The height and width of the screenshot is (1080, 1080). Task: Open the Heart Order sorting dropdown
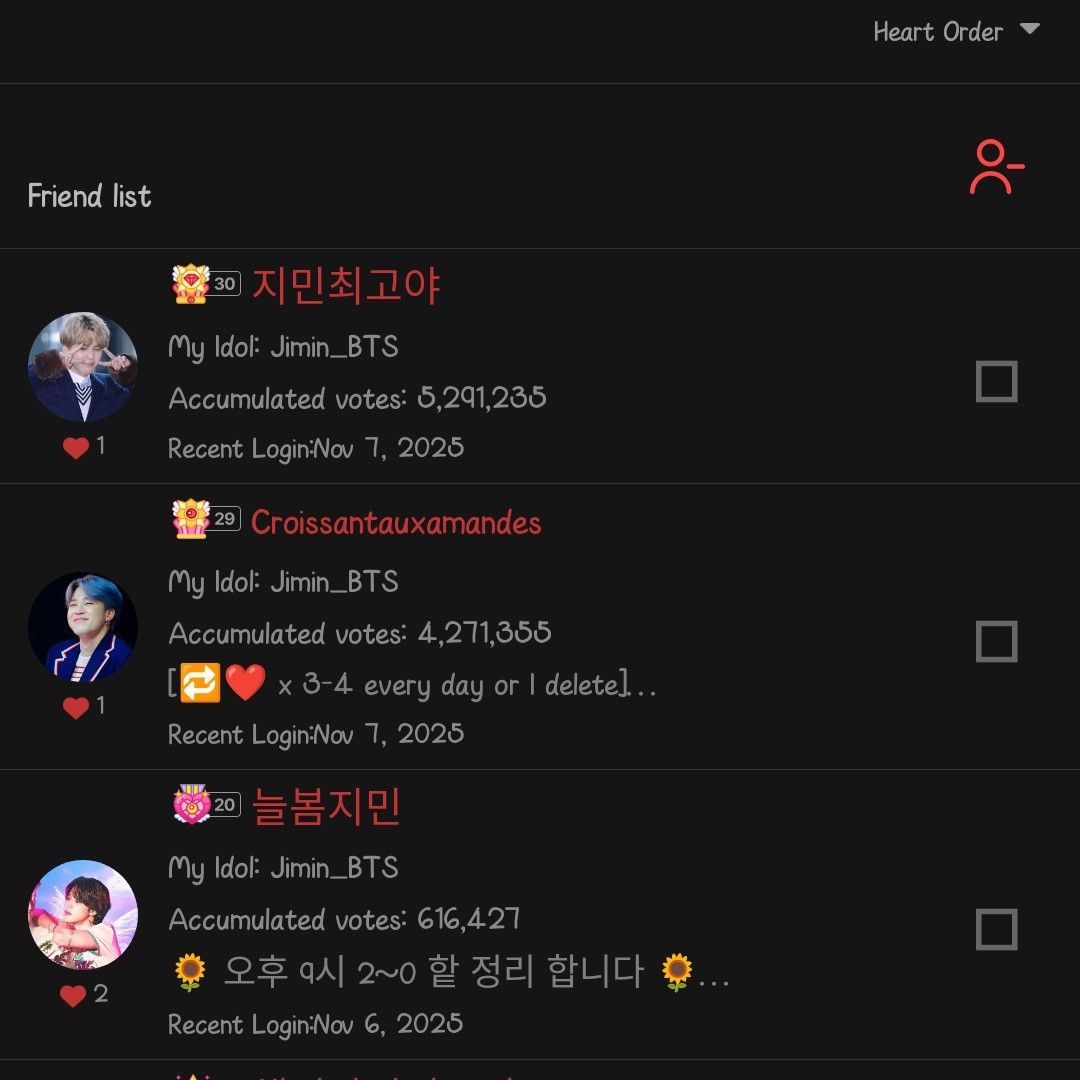[955, 32]
